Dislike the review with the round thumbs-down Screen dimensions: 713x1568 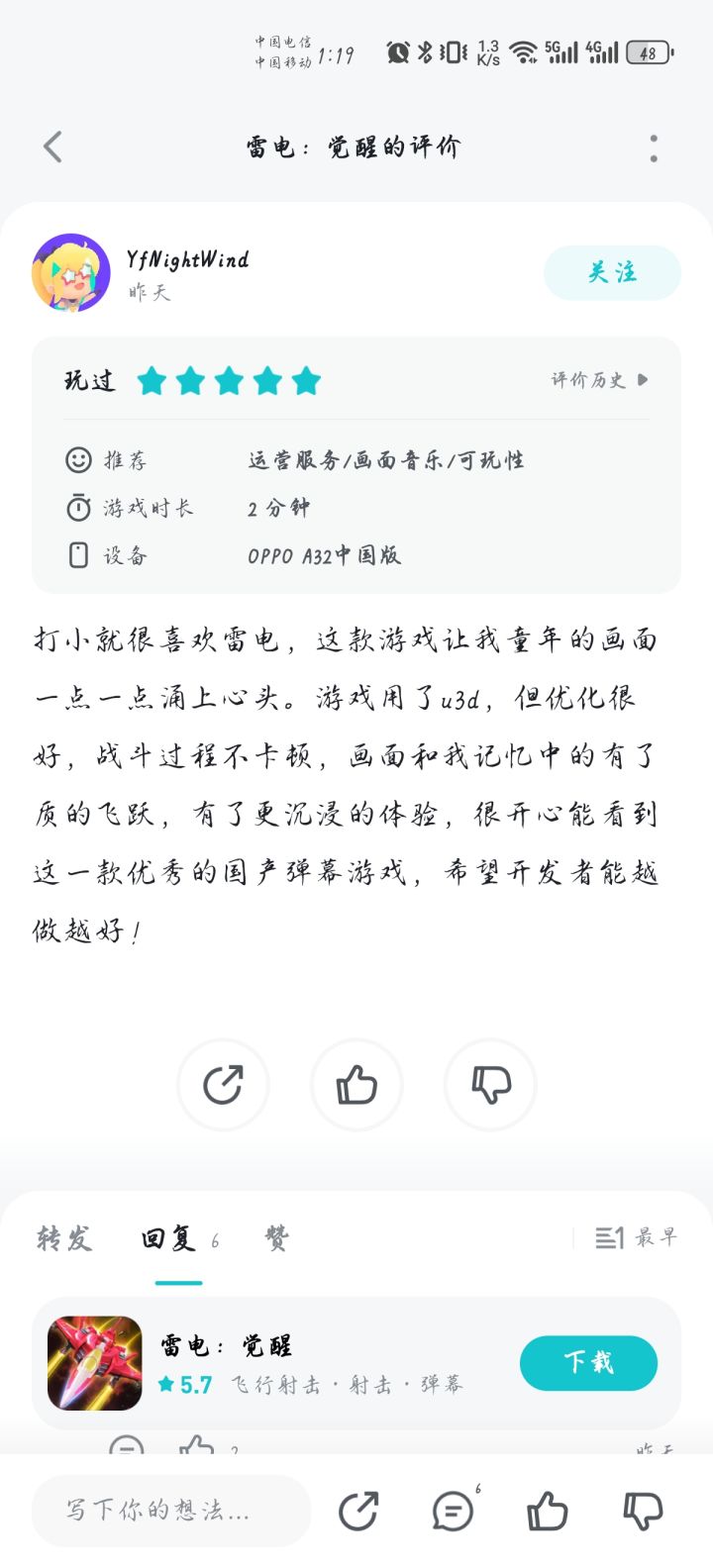click(490, 1085)
